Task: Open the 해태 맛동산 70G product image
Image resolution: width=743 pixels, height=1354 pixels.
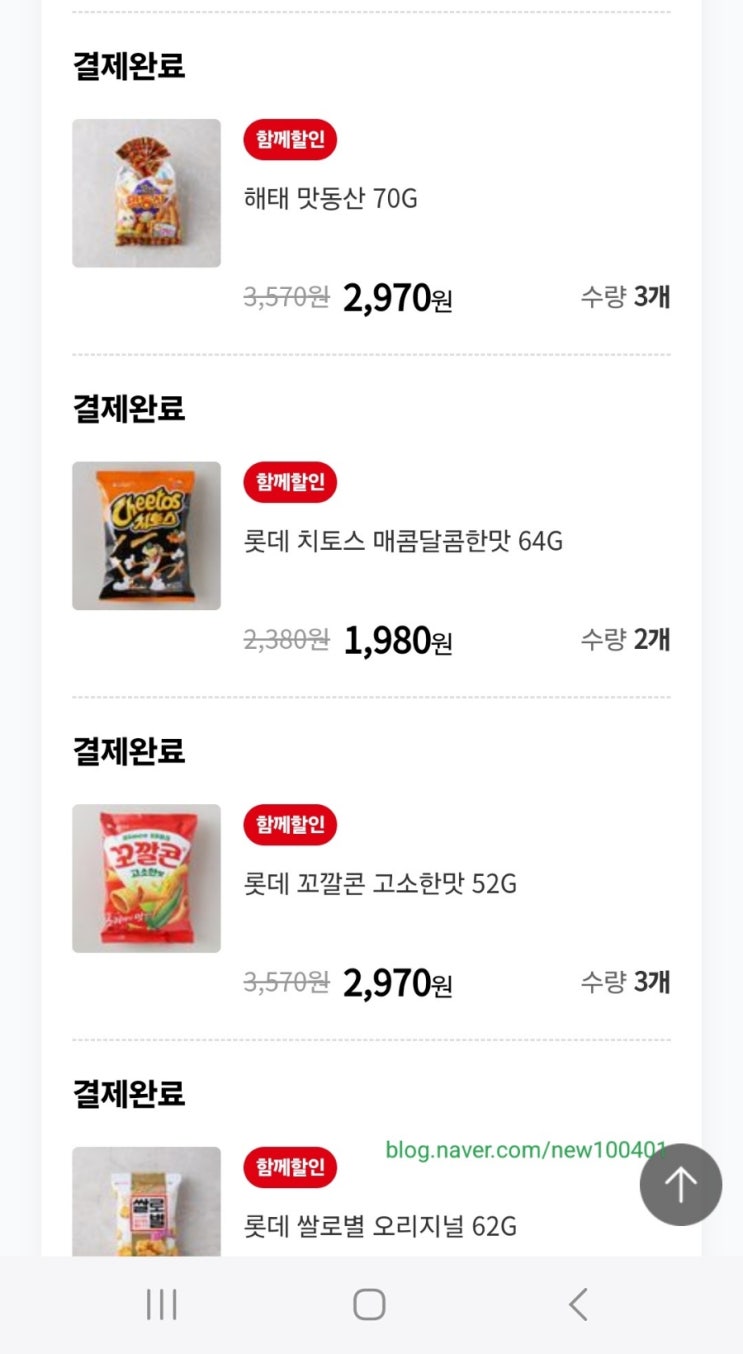Action: (x=146, y=193)
